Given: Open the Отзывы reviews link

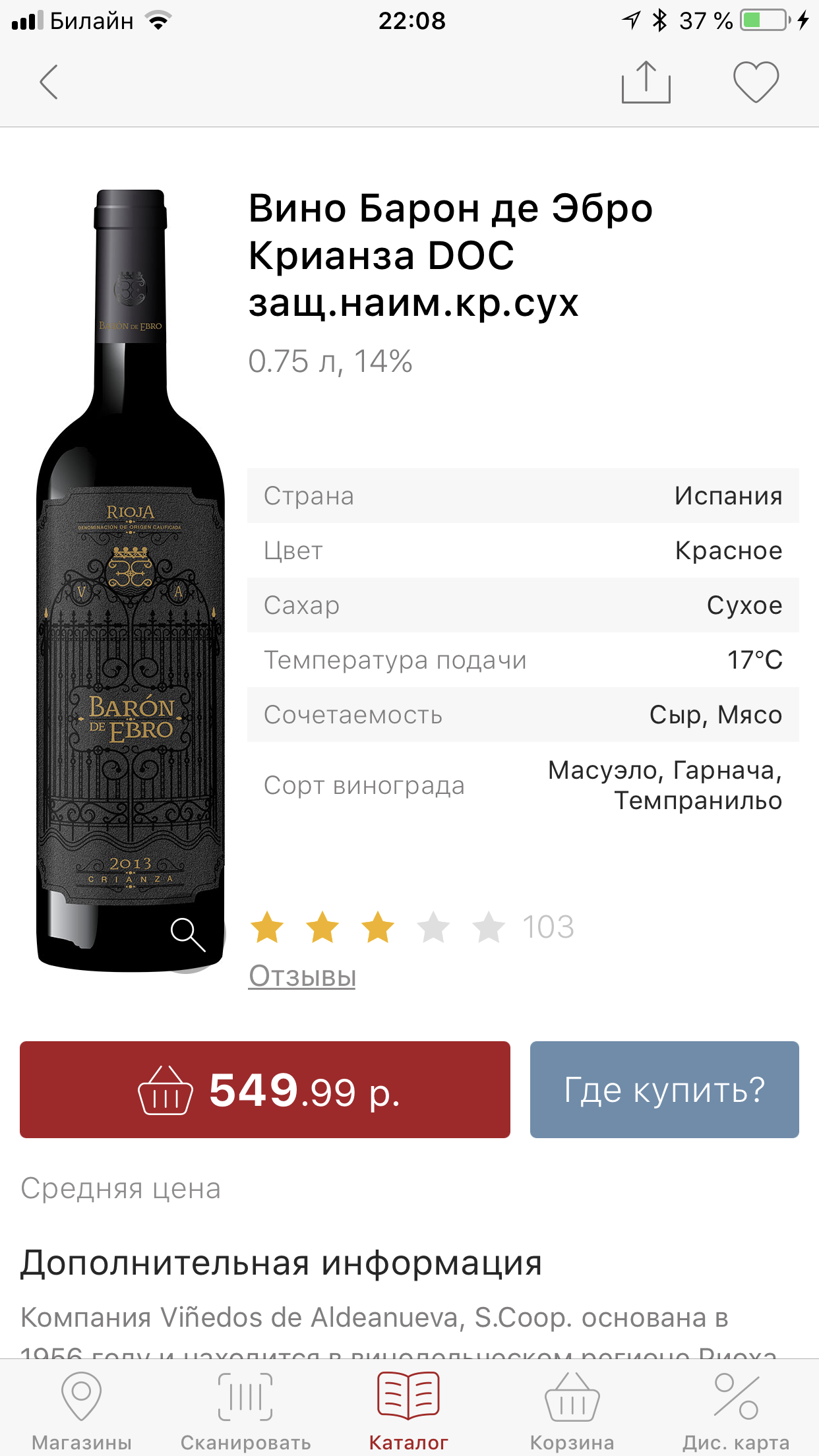Looking at the screenshot, I should coord(302,976).
